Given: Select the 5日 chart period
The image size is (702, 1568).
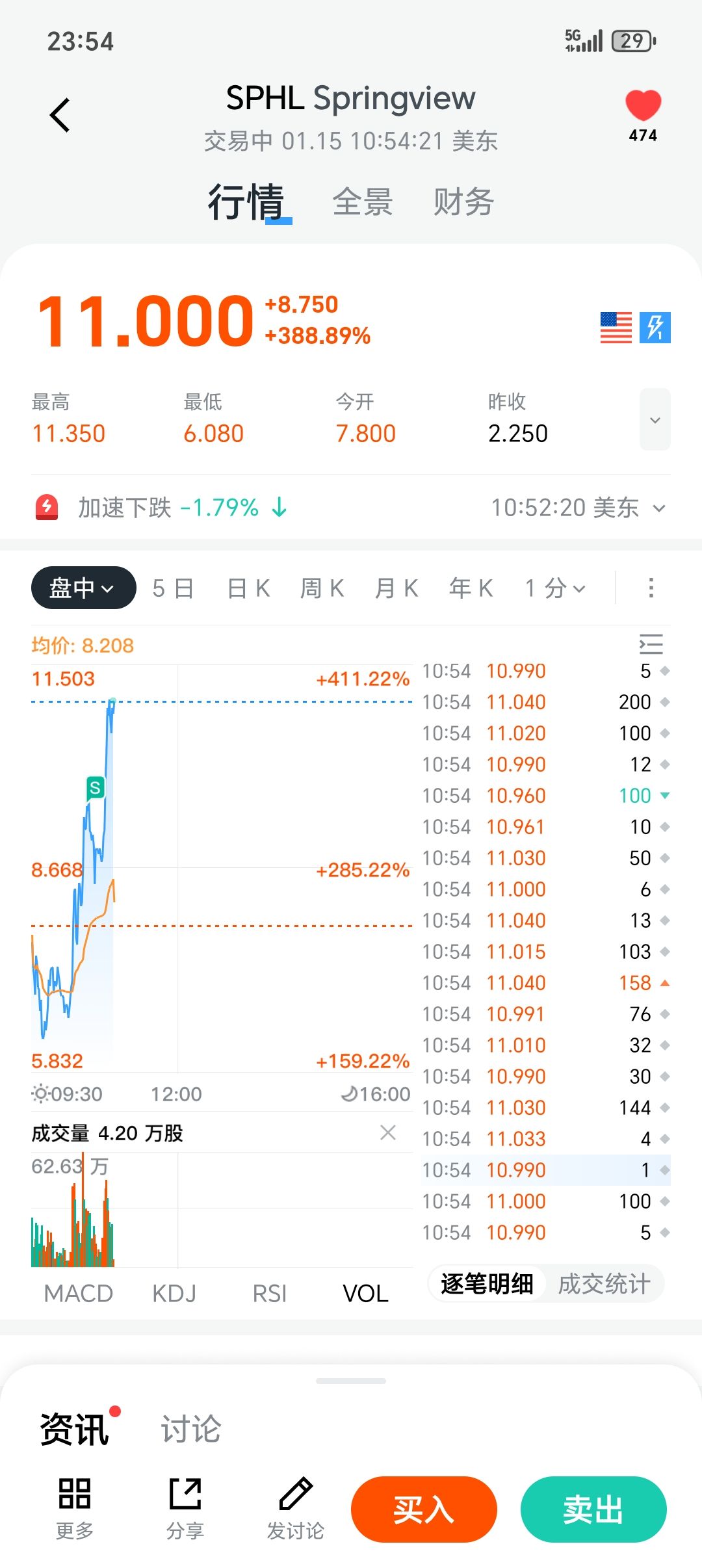Looking at the screenshot, I should click(x=173, y=588).
